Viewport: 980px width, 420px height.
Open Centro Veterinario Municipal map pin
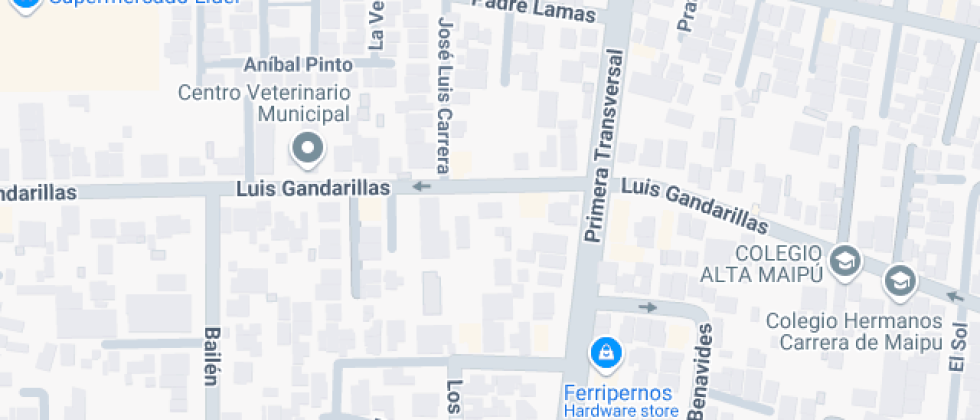(308, 149)
